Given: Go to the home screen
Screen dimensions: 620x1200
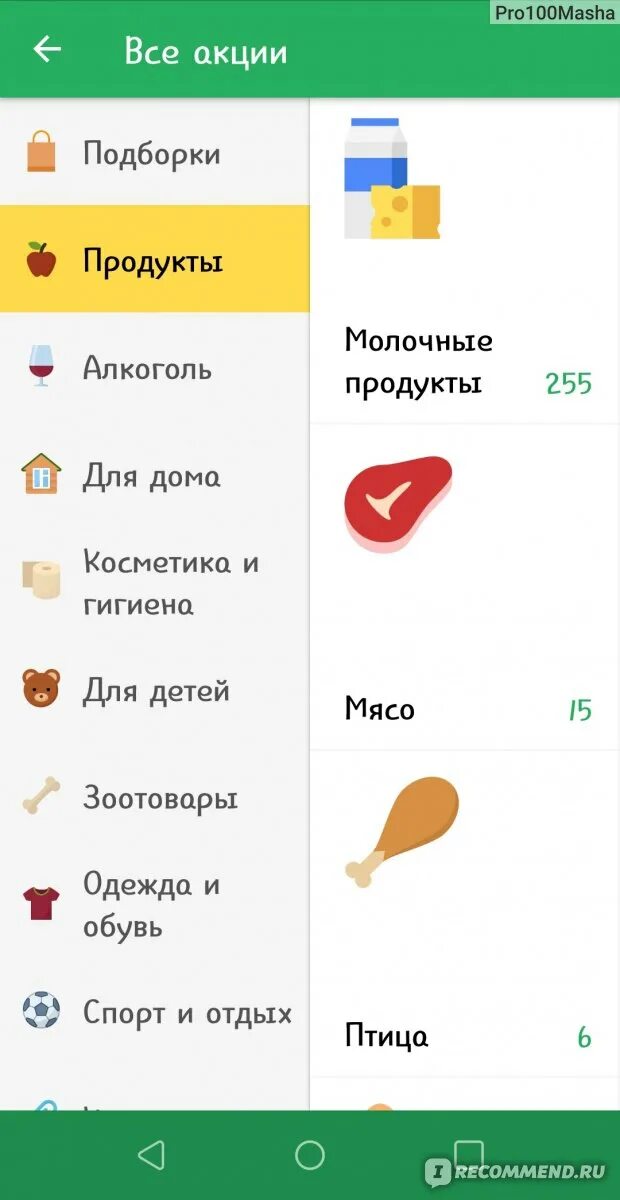Looking at the screenshot, I should tap(310, 1155).
